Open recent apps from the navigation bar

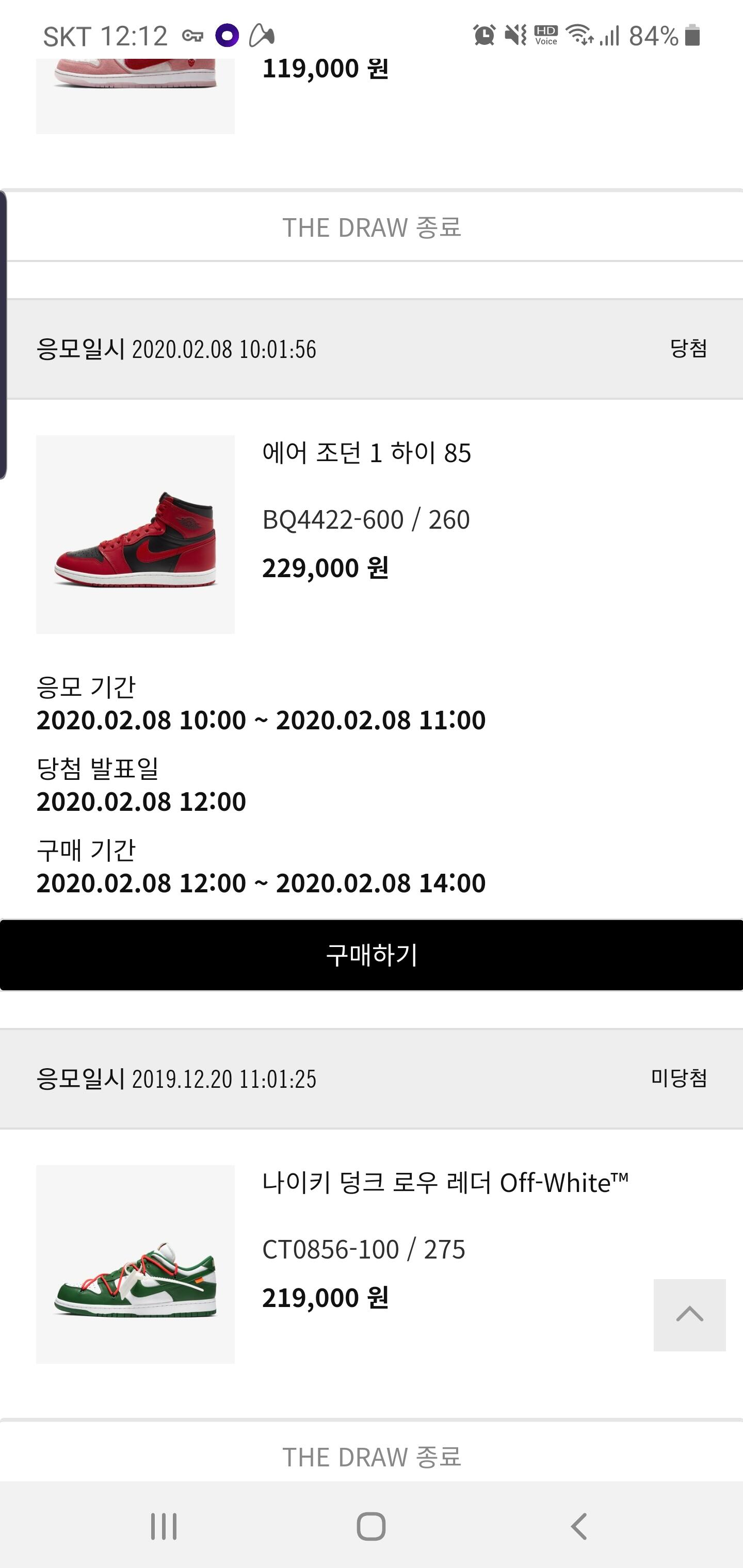pyautogui.click(x=164, y=1526)
